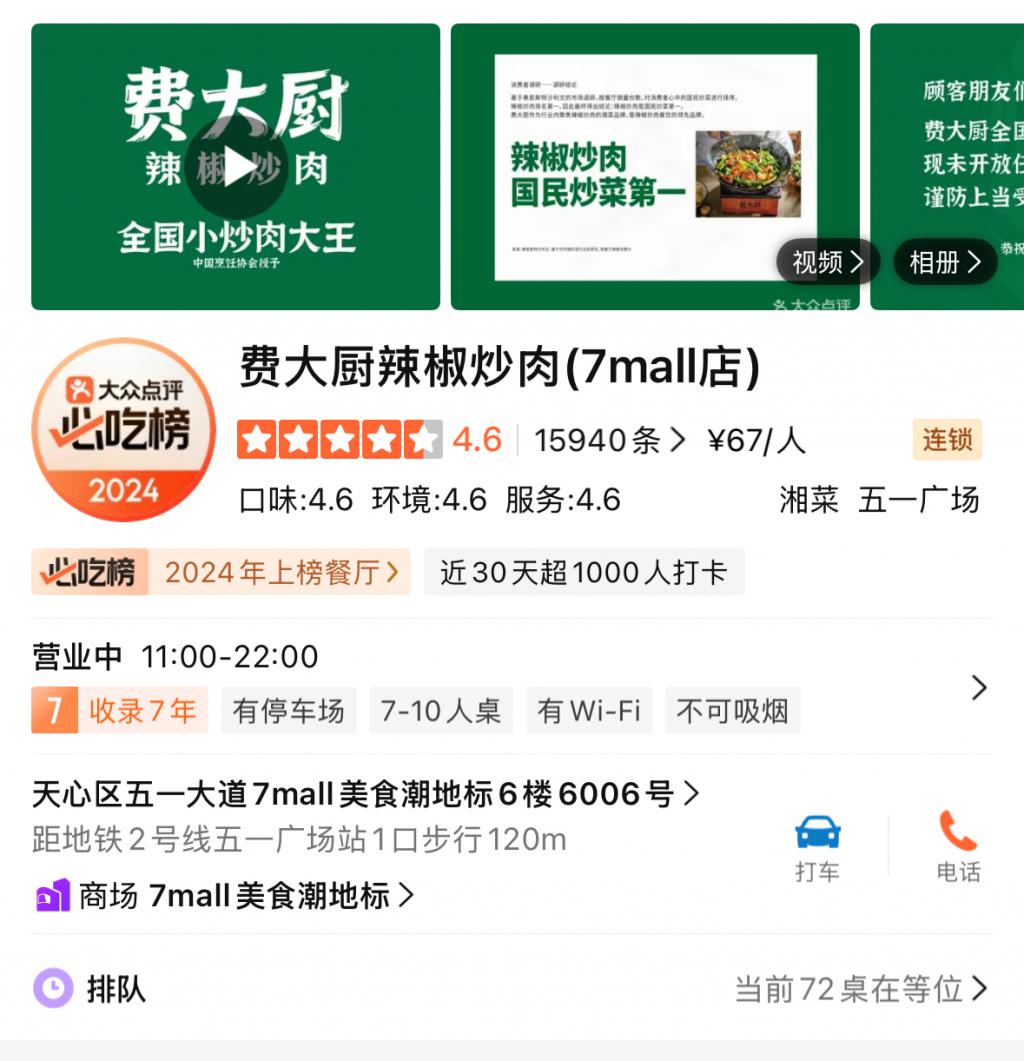1024x1061 pixels.
Task: Play the 费大厨 promo video
Action: pos(236,167)
